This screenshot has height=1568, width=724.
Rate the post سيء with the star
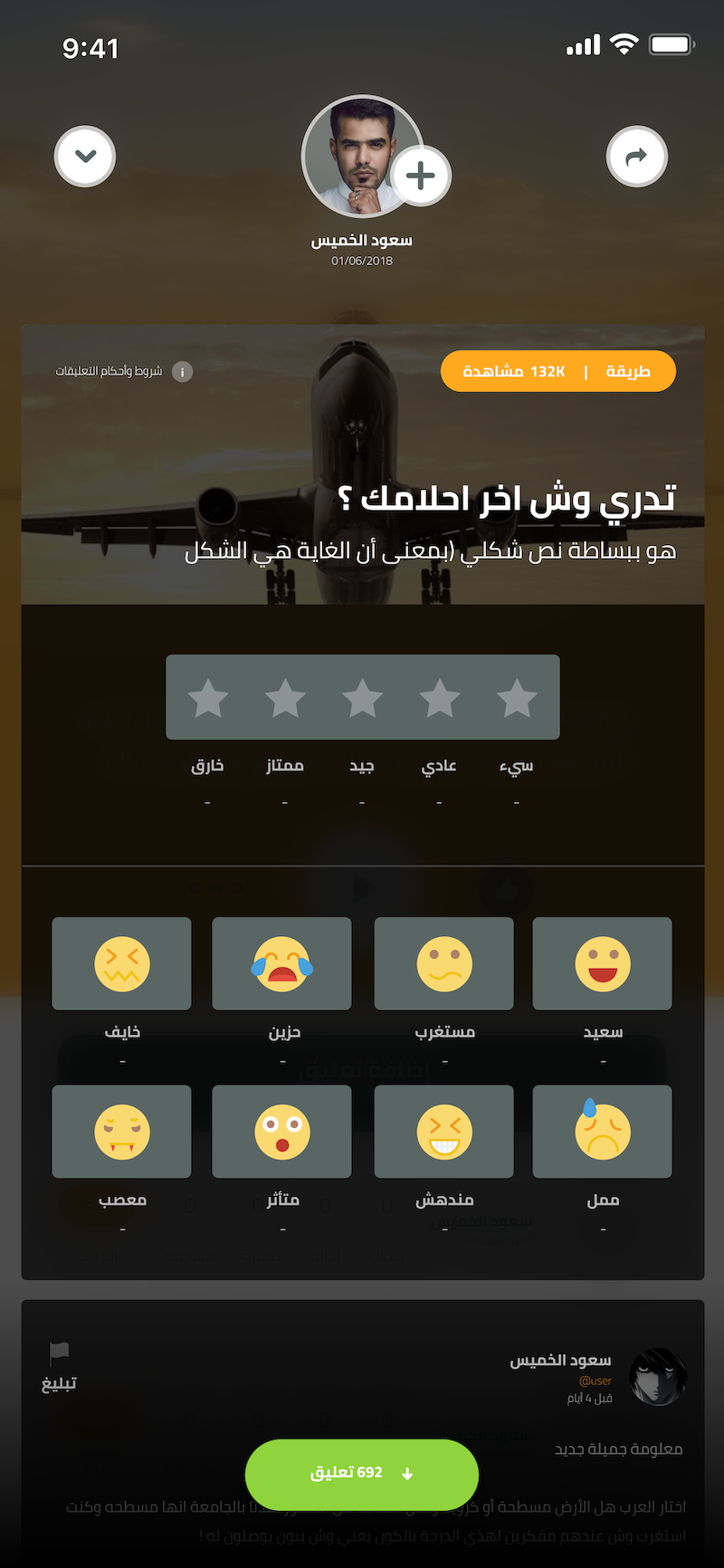[x=517, y=698]
